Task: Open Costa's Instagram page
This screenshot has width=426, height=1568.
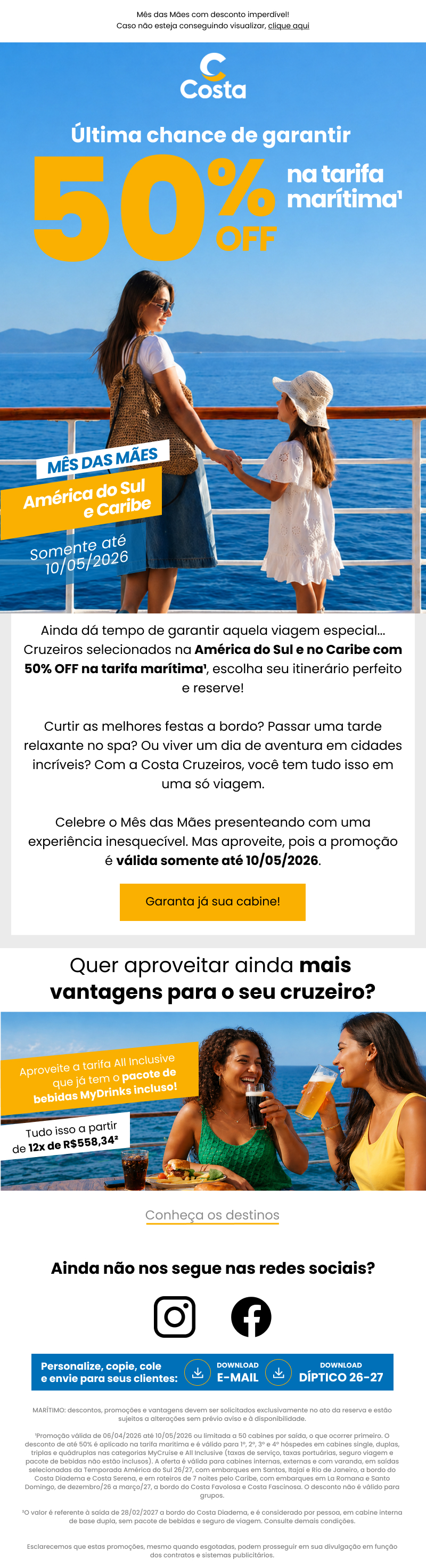Action: click(x=175, y=1316)
